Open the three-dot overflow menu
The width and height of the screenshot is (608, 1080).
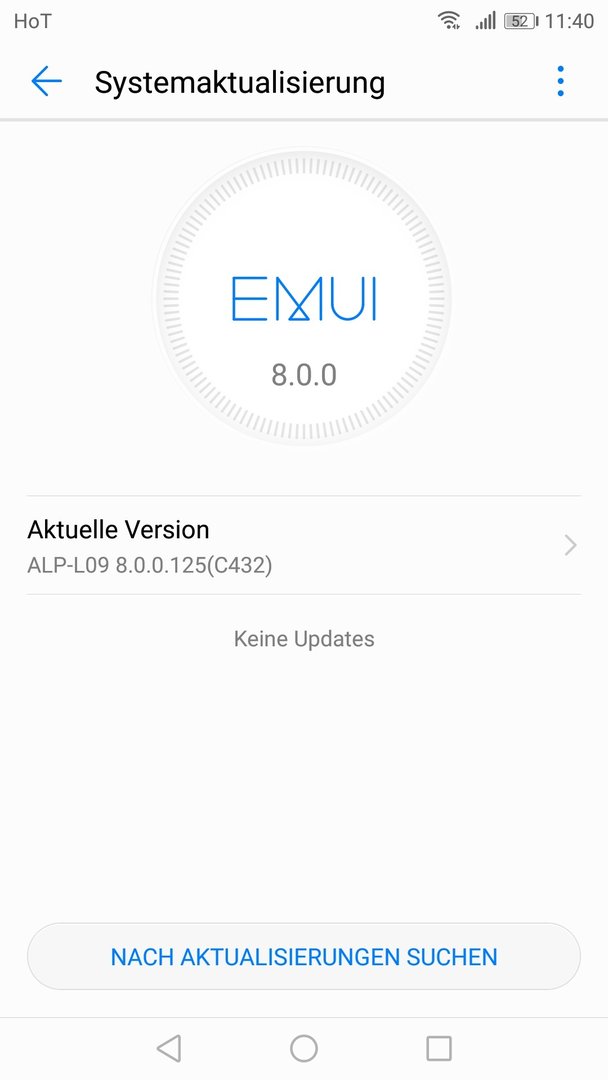560,81
